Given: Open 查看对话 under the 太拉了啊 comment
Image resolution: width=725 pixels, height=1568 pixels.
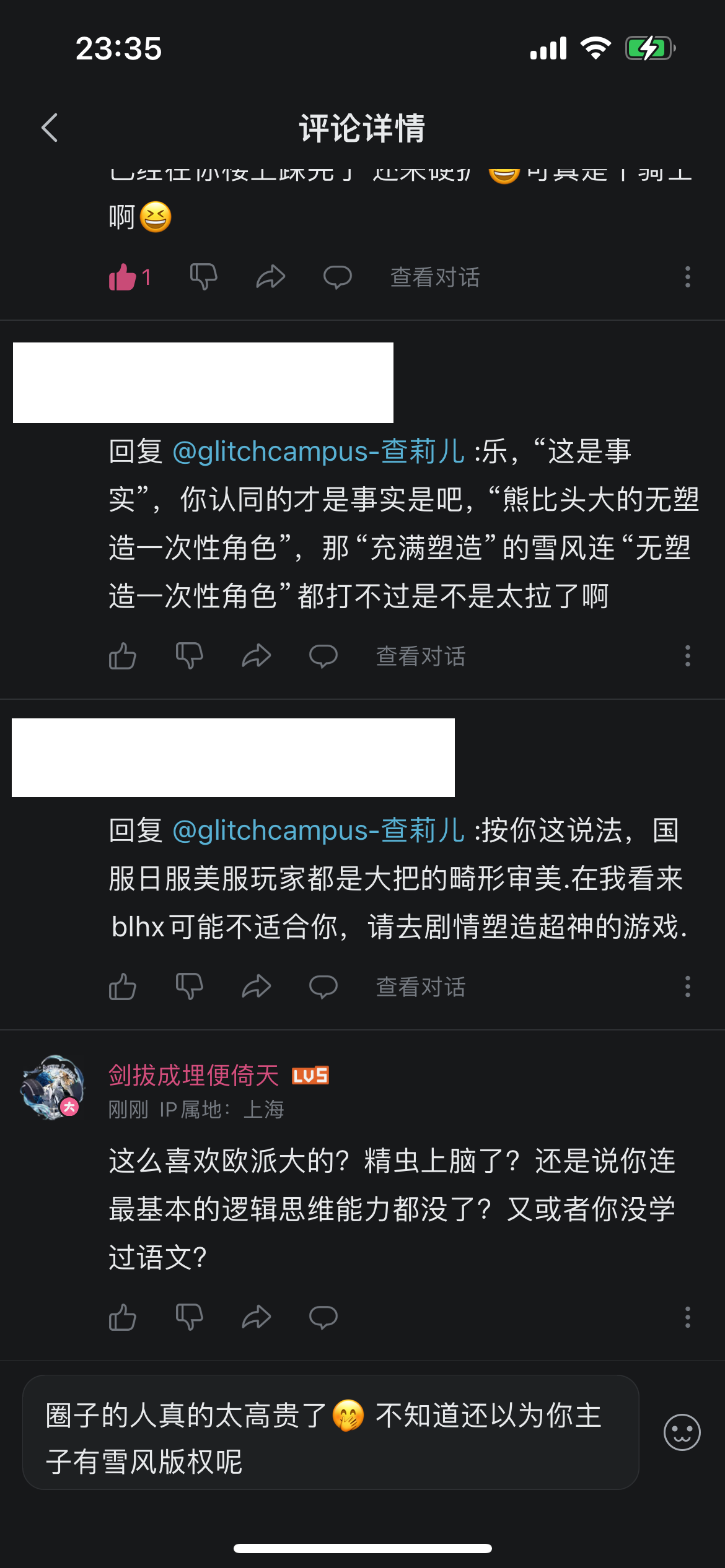Looking at the screenshot, I should tap(421, 656).
